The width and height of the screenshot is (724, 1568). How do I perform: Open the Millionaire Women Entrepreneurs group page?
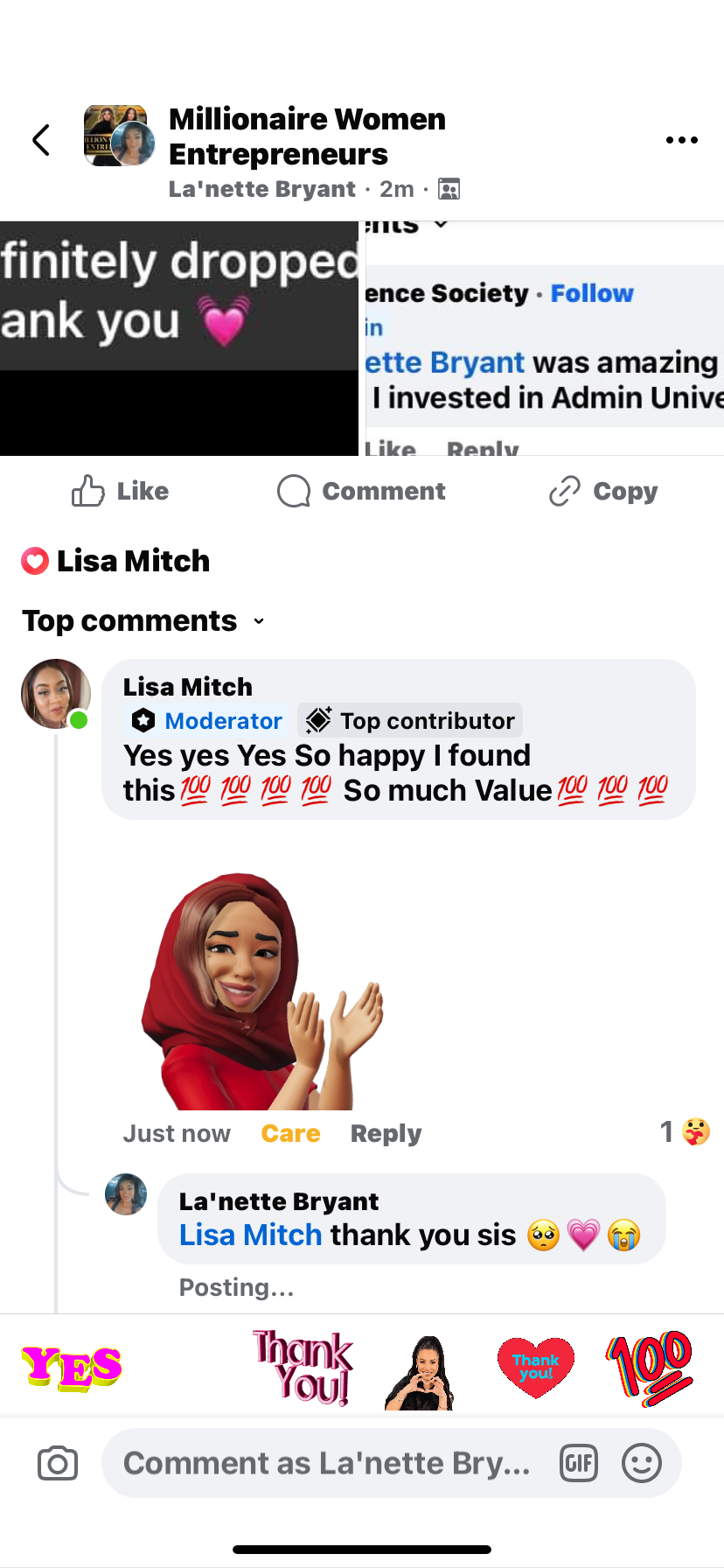pos(307,136)
